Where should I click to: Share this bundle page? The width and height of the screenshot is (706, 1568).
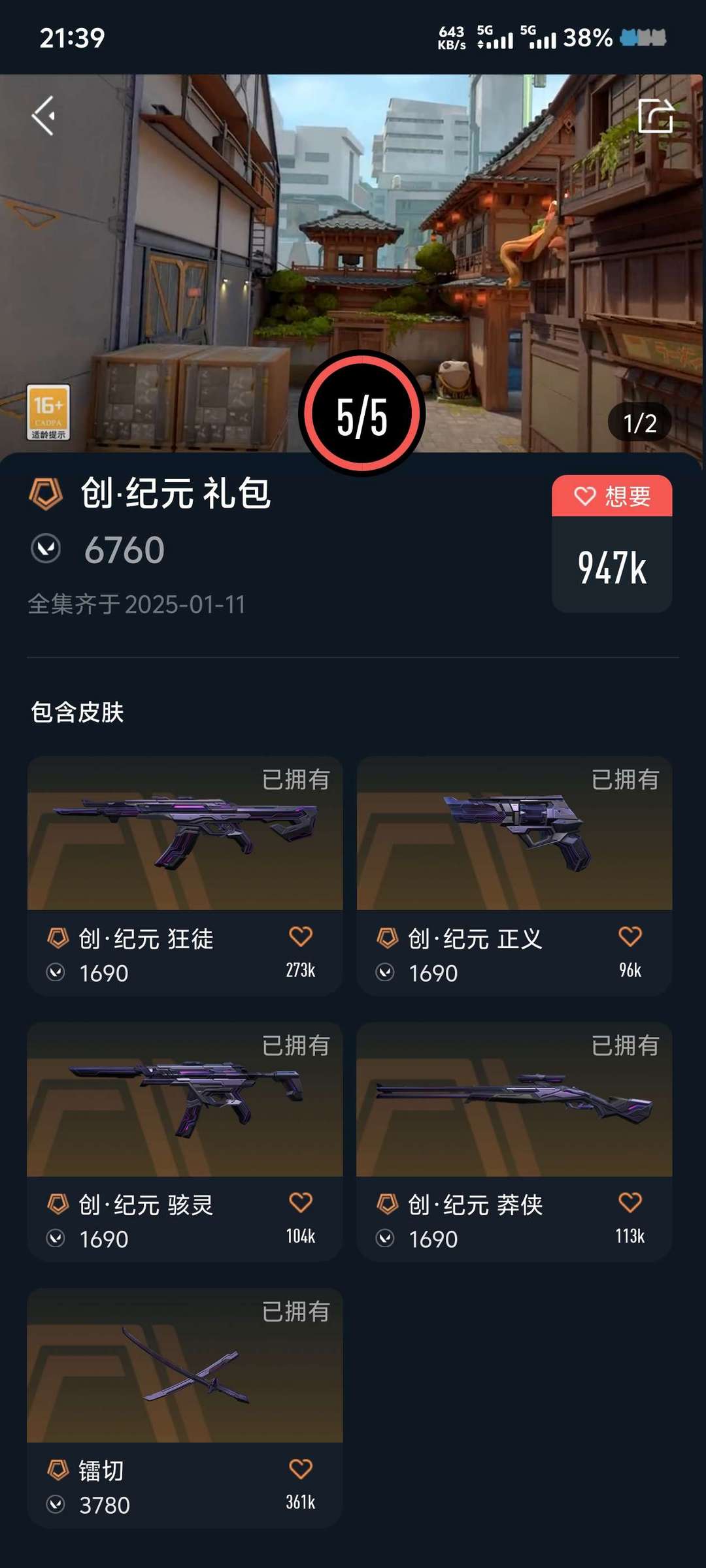coord(655,116)
